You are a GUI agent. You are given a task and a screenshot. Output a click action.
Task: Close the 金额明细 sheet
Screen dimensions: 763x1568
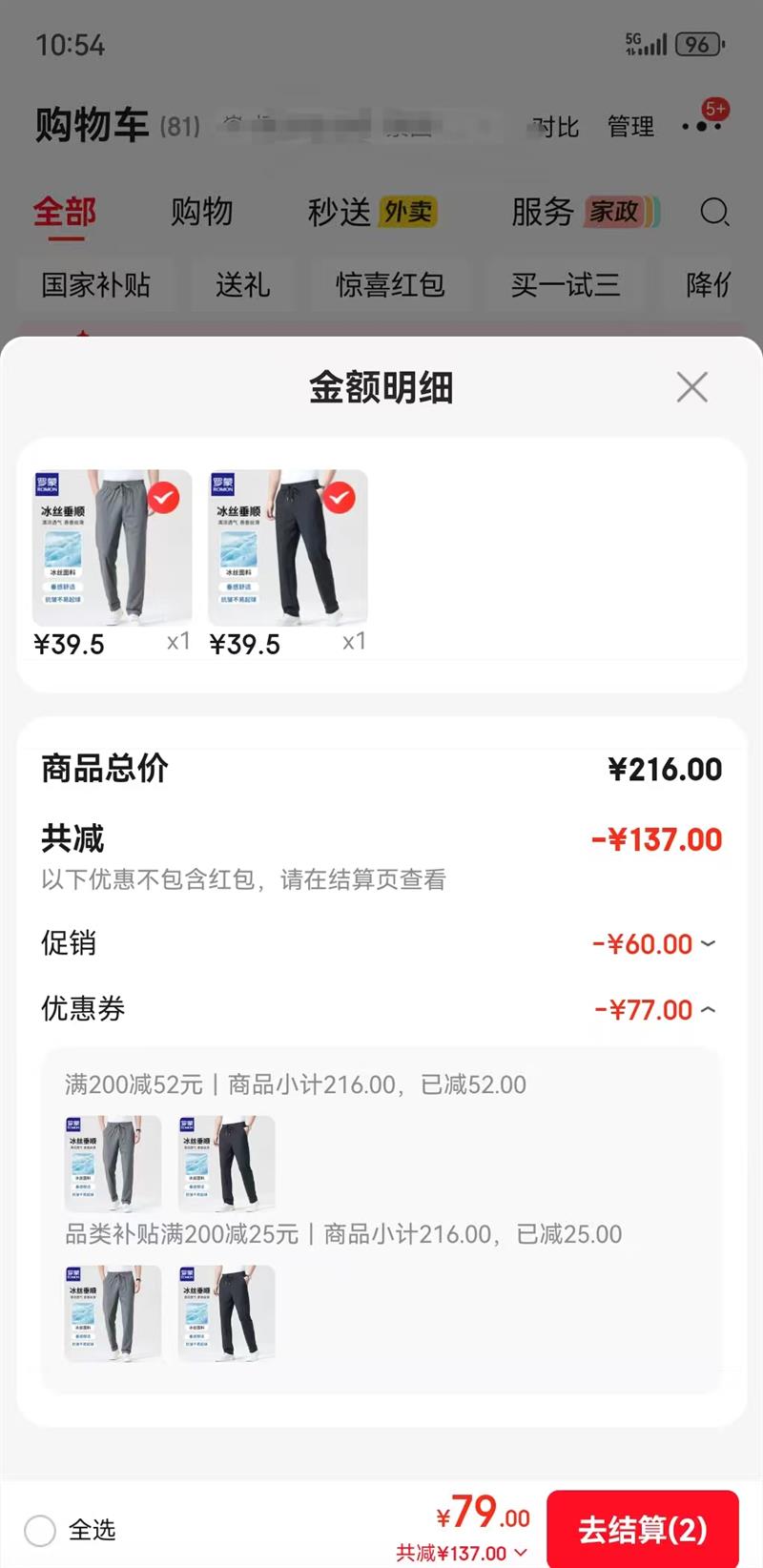pos(691,387)
